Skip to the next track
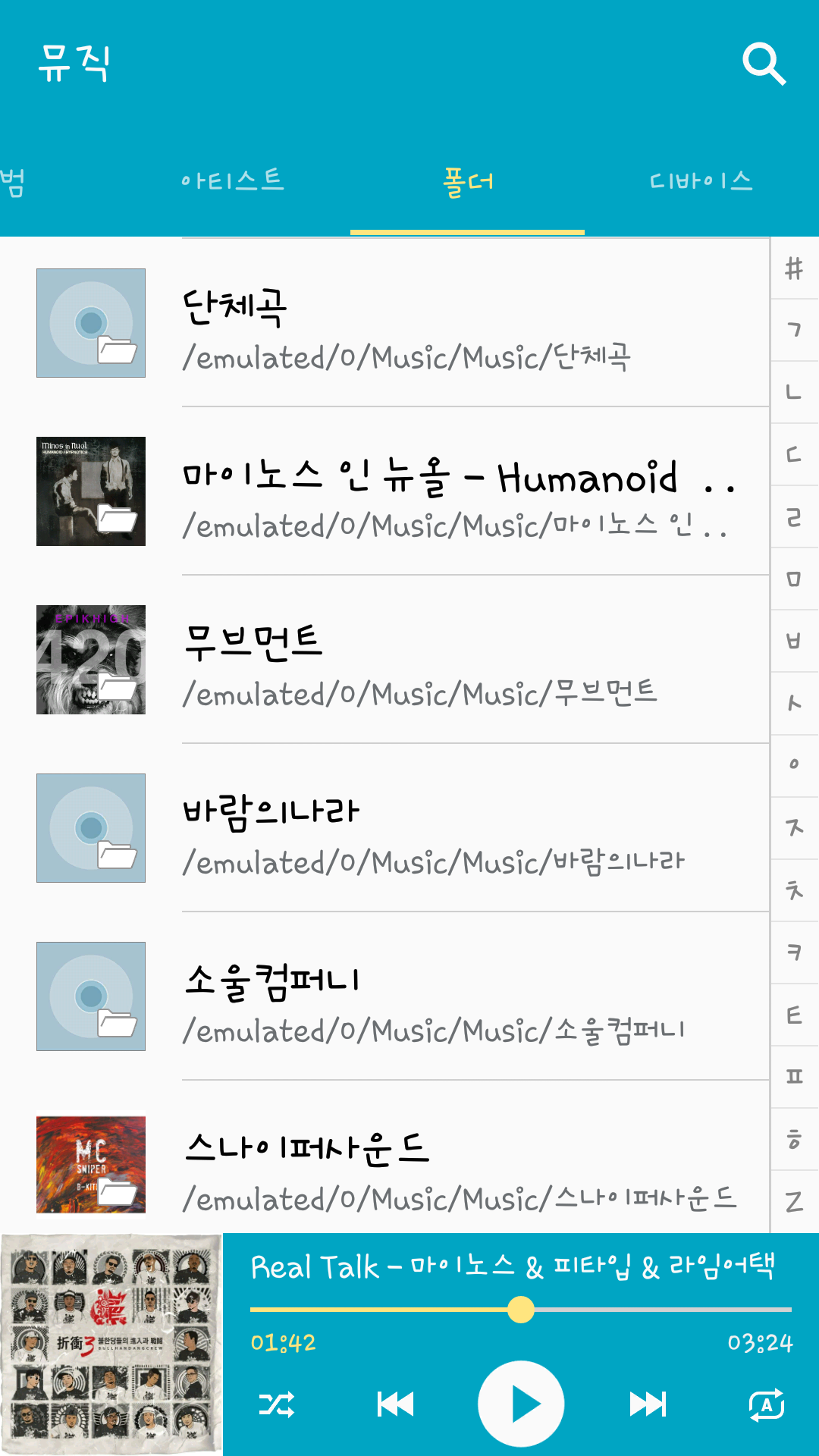Viewport: 819px width, 1456px height. pos(648,1404)
